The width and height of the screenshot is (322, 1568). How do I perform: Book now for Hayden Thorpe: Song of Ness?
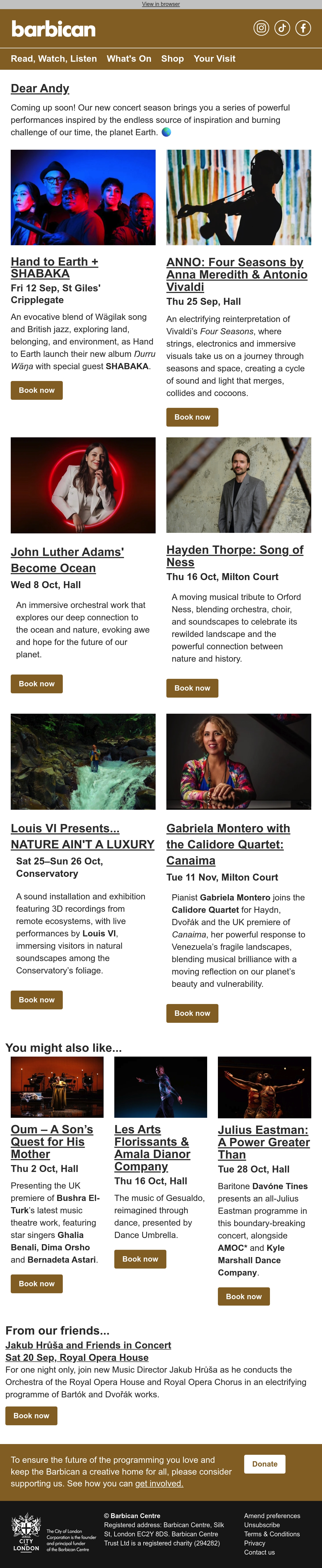point(192,688)
